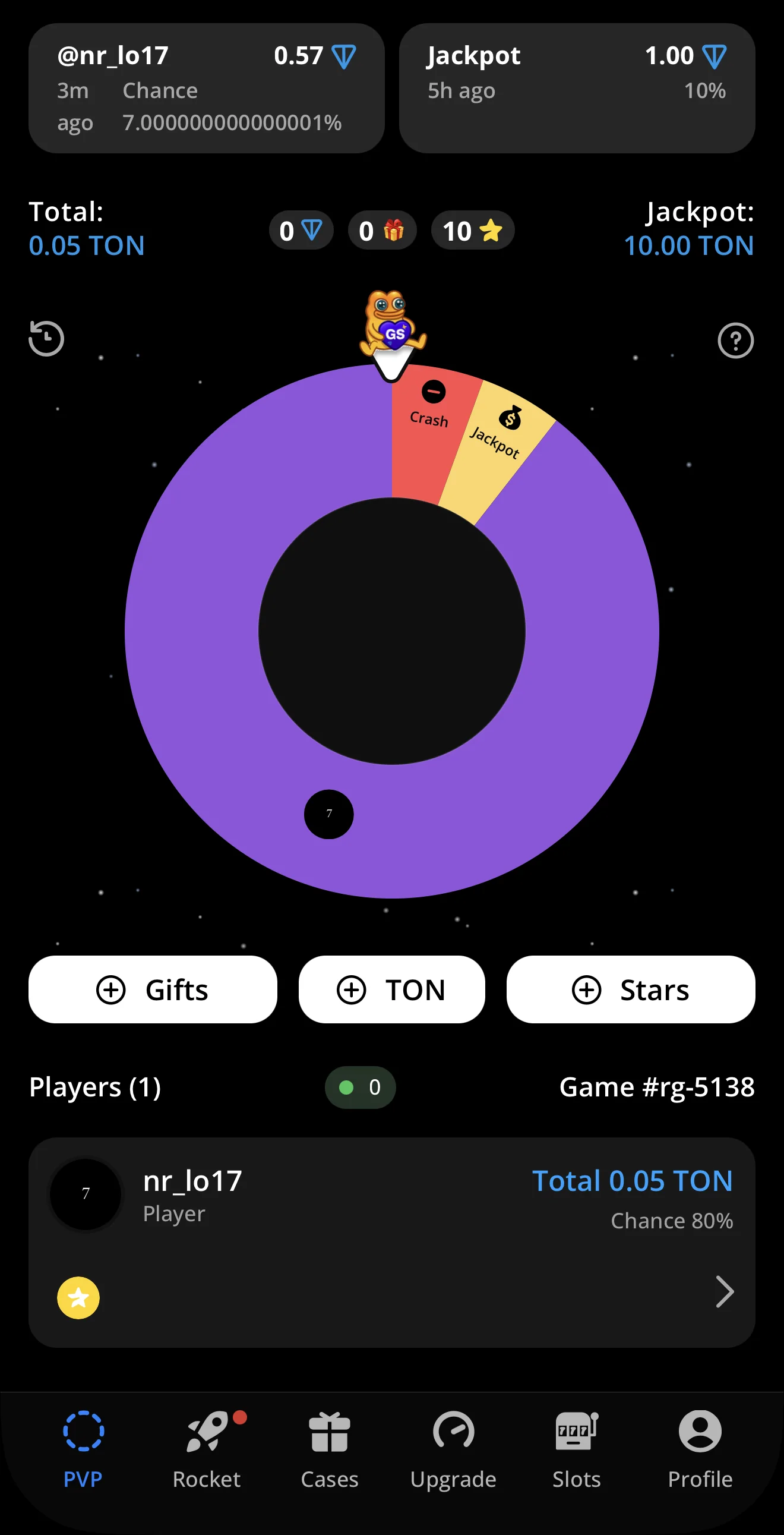Switch to the Rocket tab

click(207, 1448)
